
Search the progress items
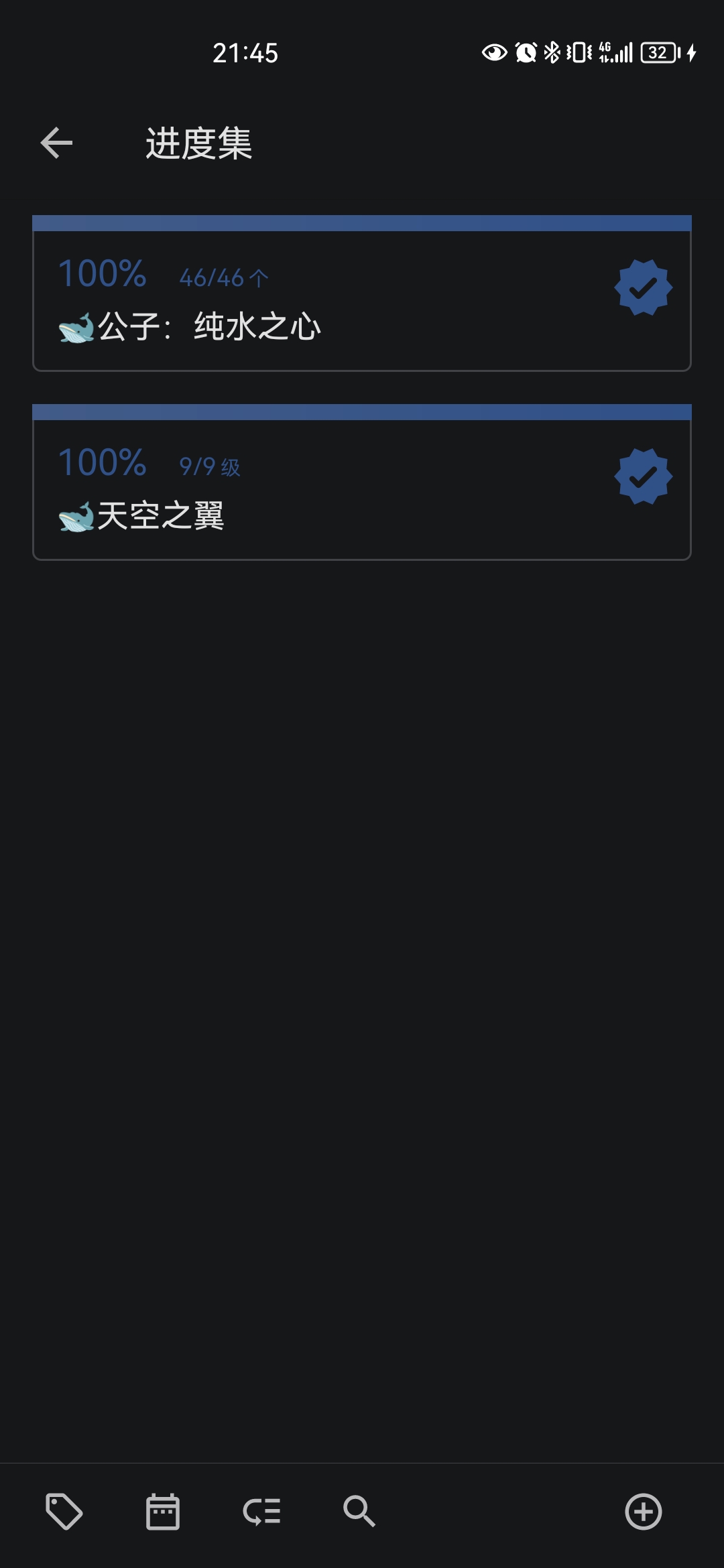coord(359,1512)
